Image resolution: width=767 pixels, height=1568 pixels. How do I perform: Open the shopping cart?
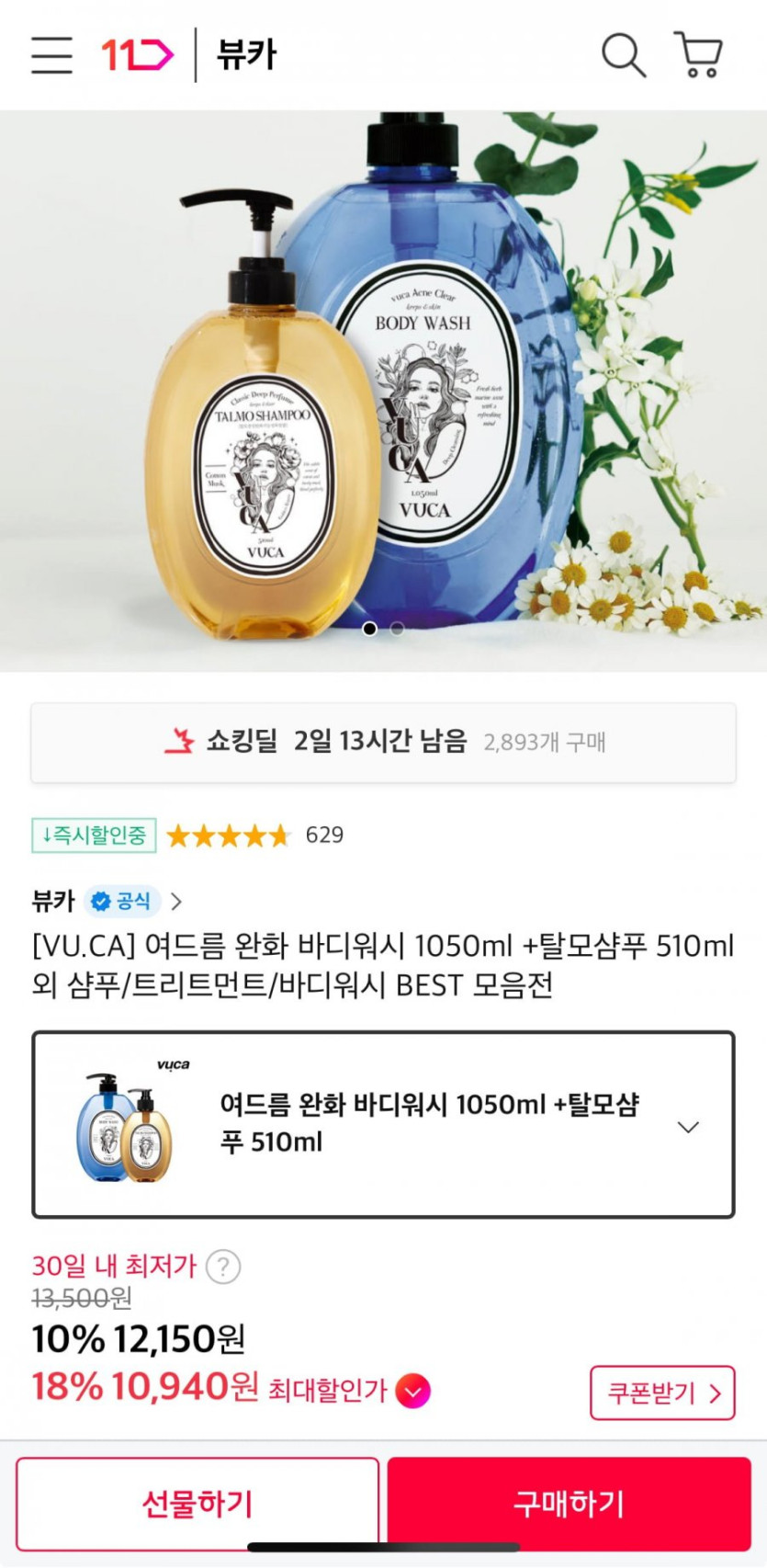coord(699,55)
